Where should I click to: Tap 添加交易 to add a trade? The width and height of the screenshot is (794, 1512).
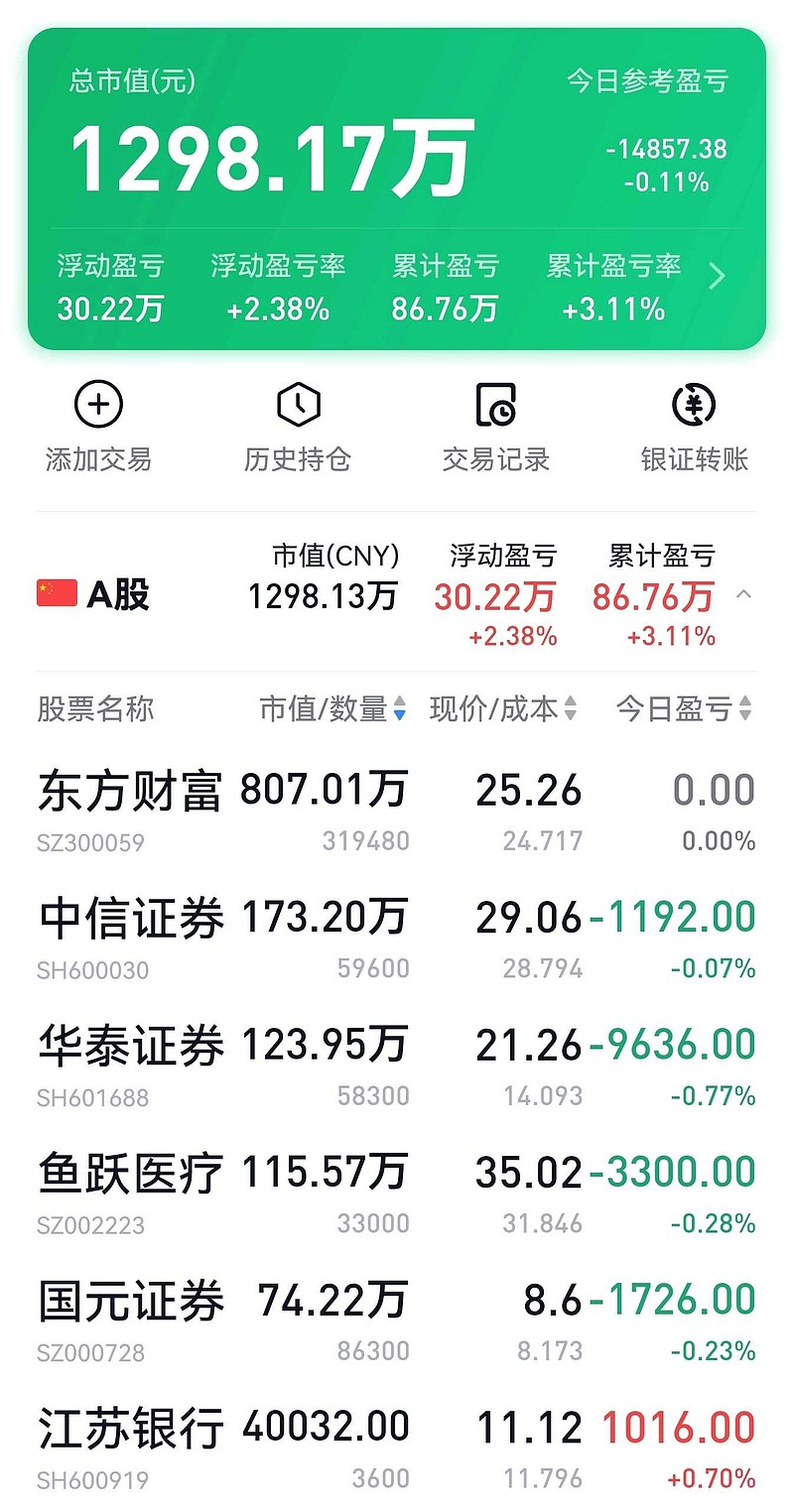coord(98,425)
